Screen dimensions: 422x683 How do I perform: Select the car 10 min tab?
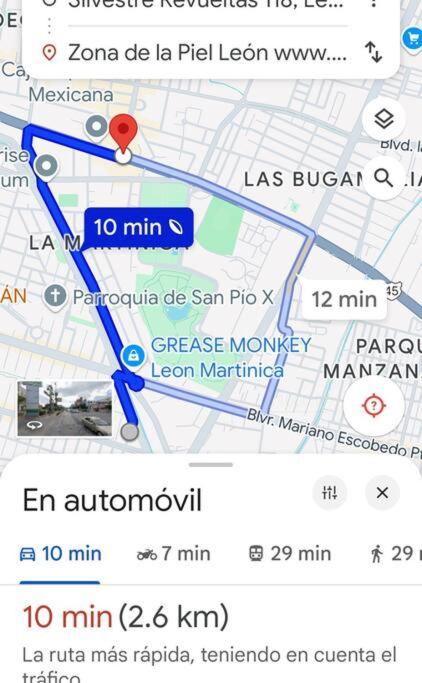[x=61, y=554]
